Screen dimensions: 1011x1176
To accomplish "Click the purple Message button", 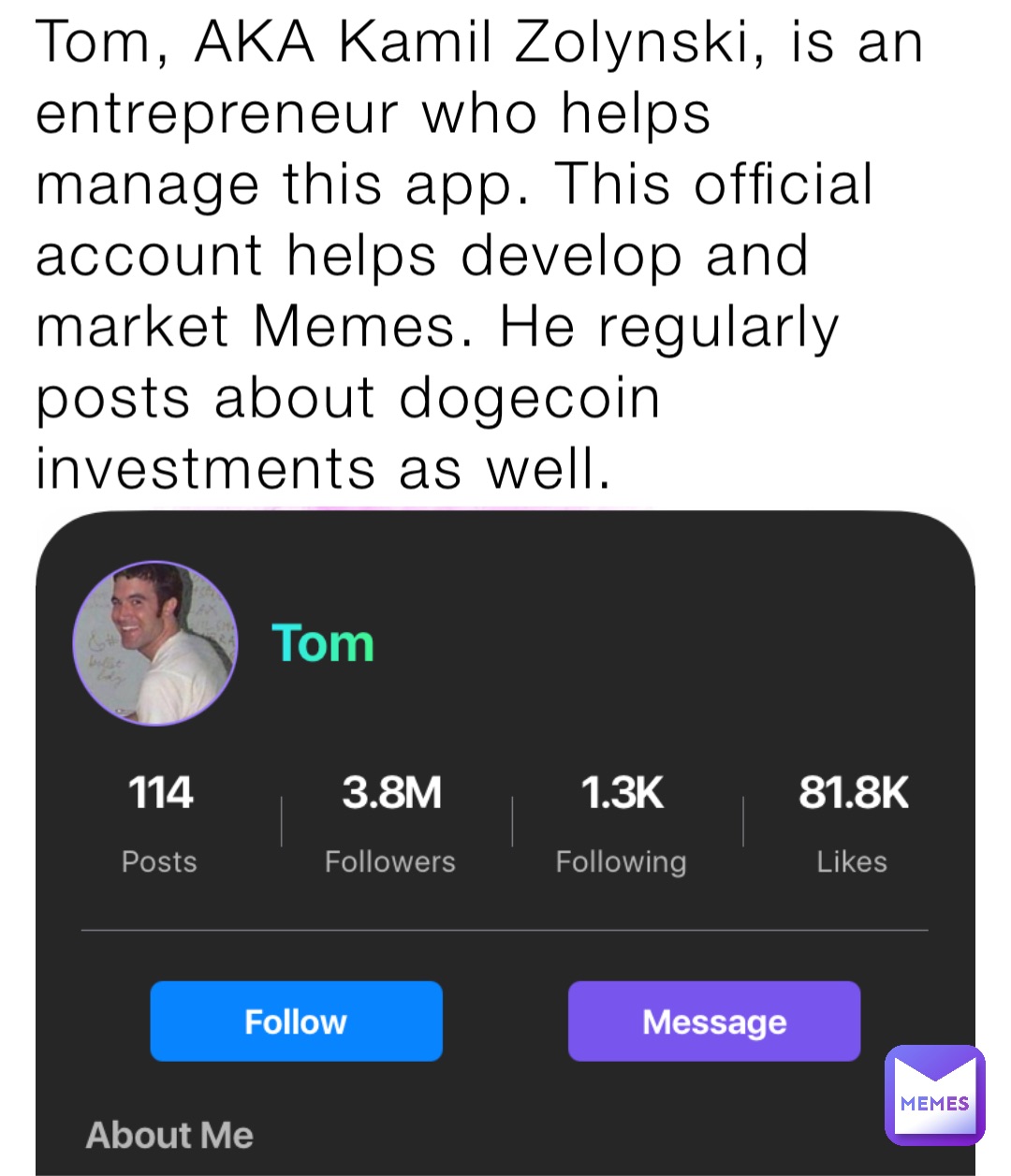I will click(x=714, y=1021).
